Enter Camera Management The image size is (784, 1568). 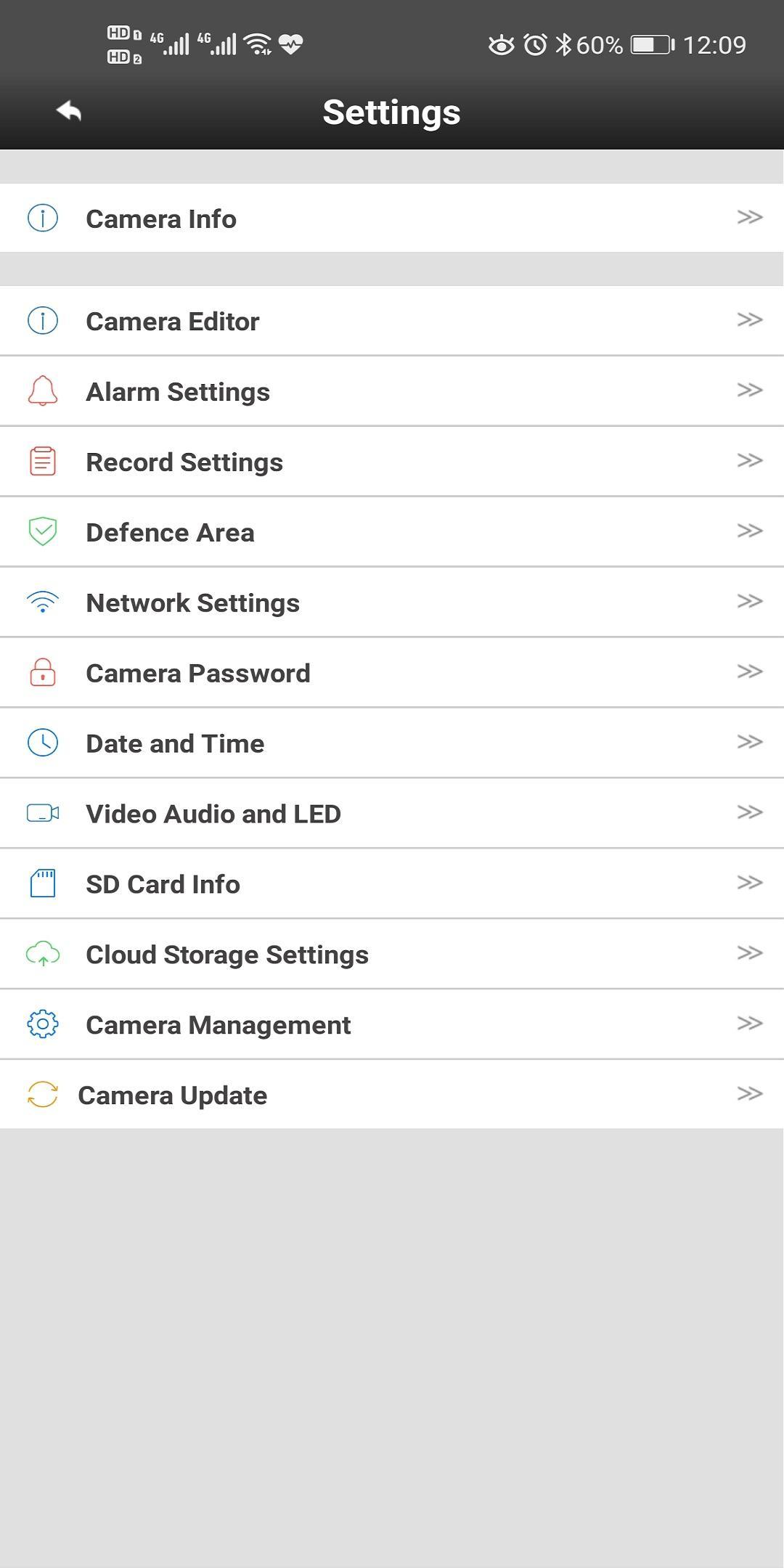(392, 1025)
